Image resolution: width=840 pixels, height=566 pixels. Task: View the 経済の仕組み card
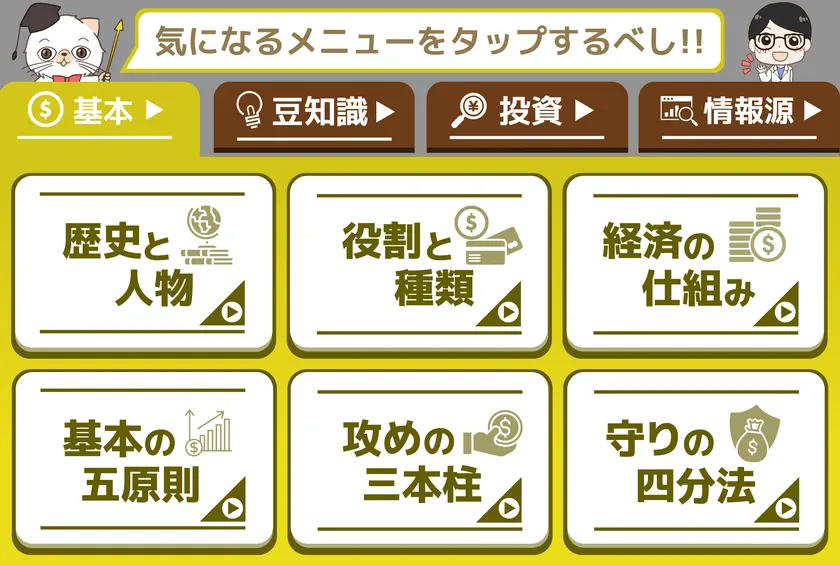pos(696,263)
